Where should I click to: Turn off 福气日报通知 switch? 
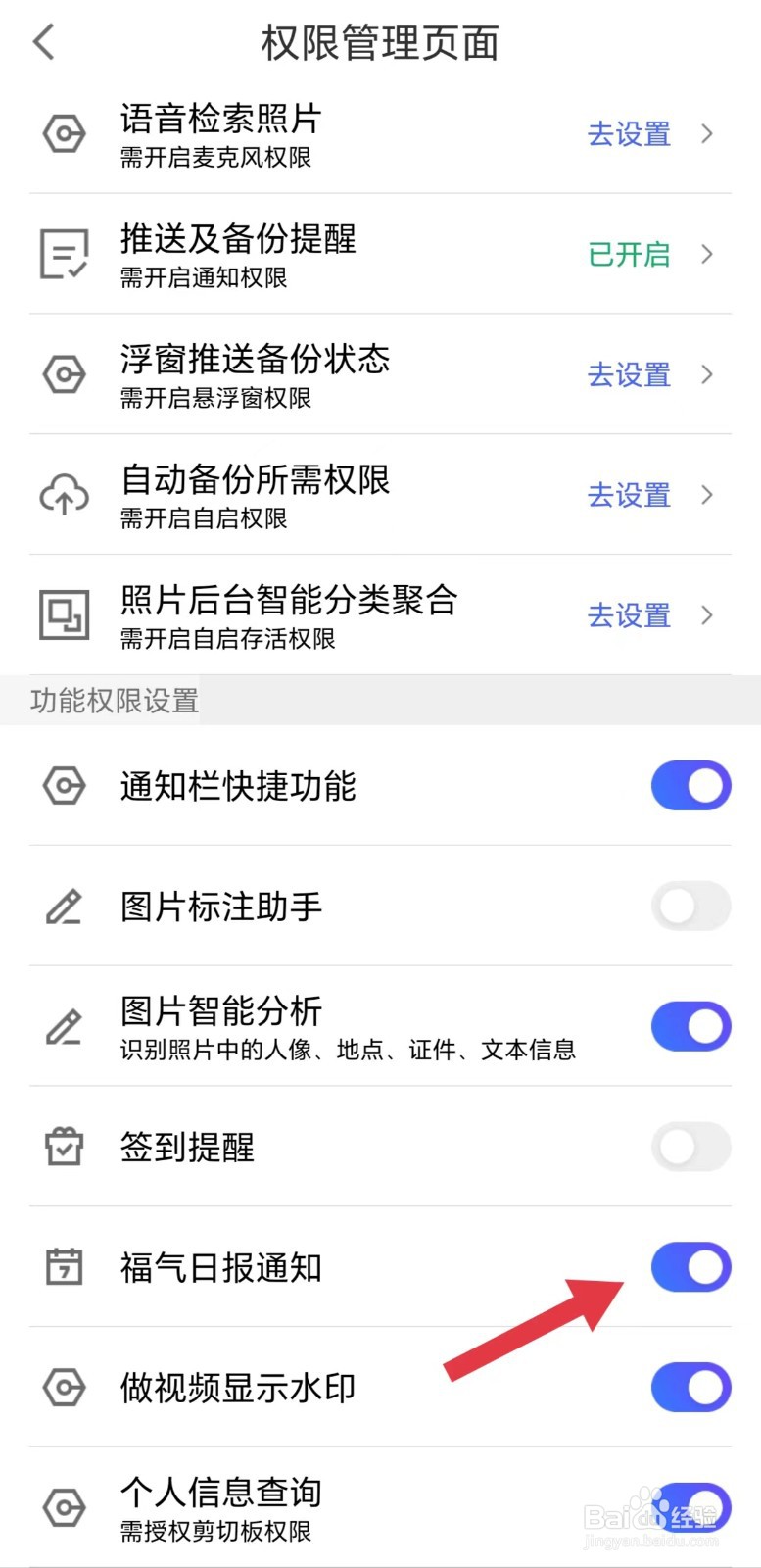[x=691, y=1267]
